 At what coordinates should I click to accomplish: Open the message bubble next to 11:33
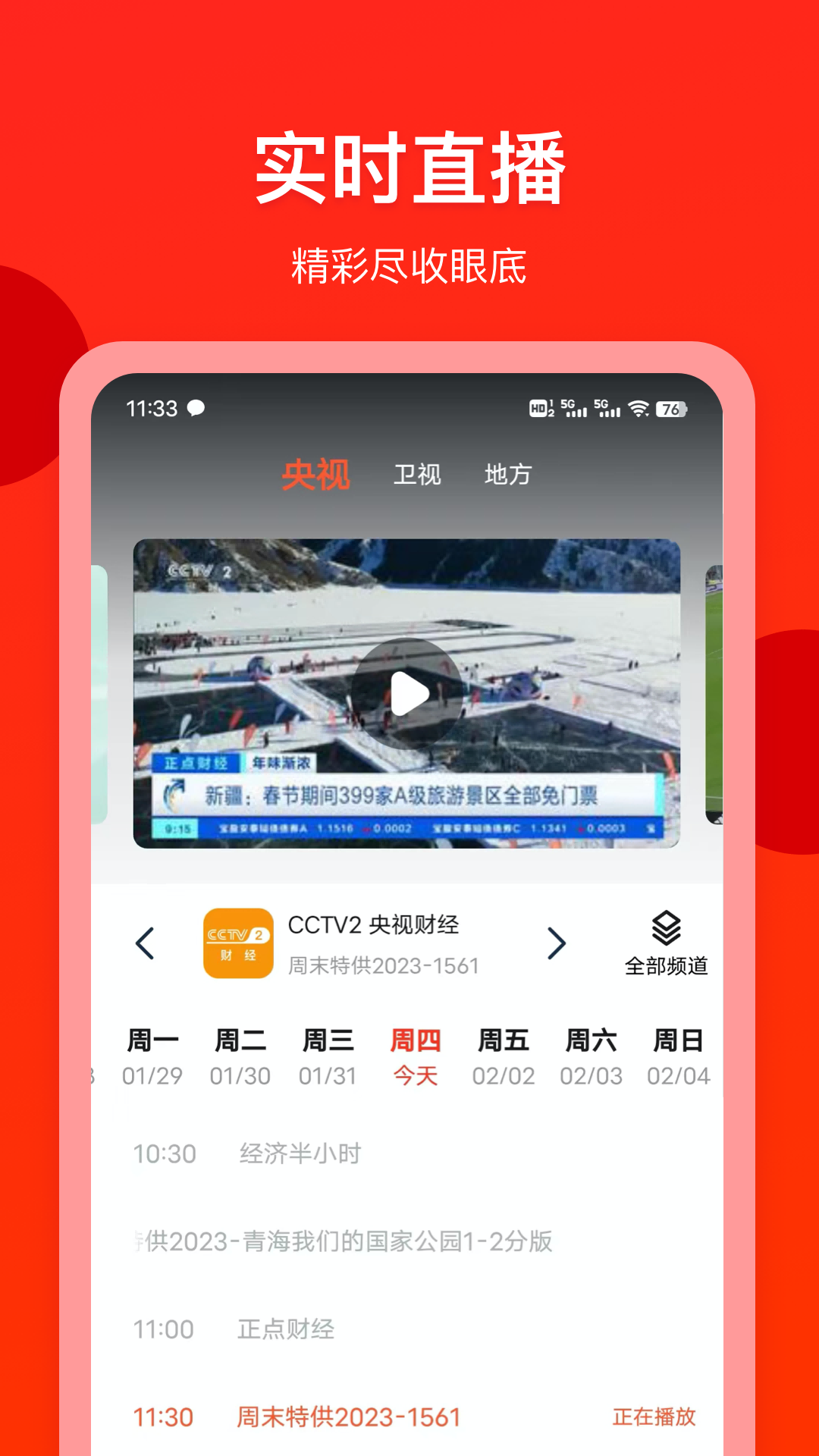196,408
